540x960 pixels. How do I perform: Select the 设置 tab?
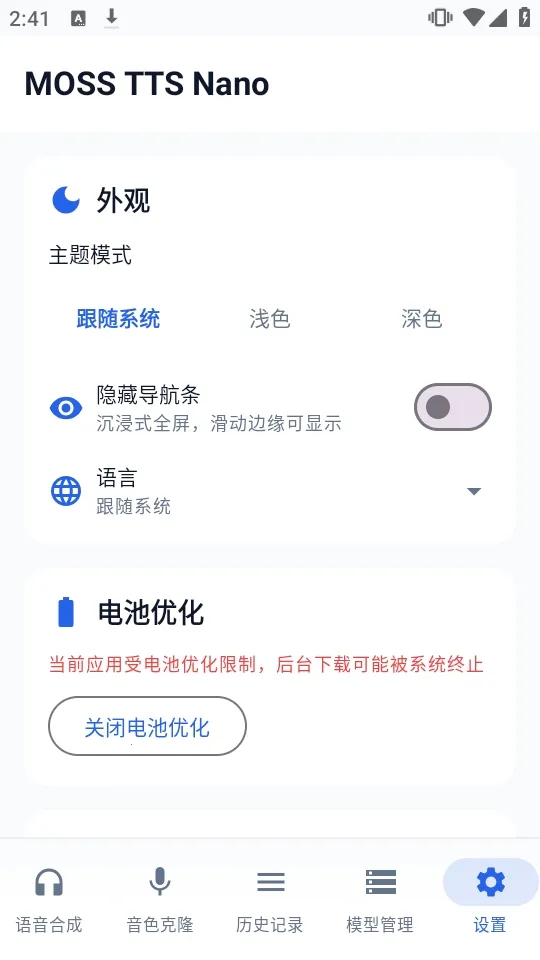pos(490,899)
